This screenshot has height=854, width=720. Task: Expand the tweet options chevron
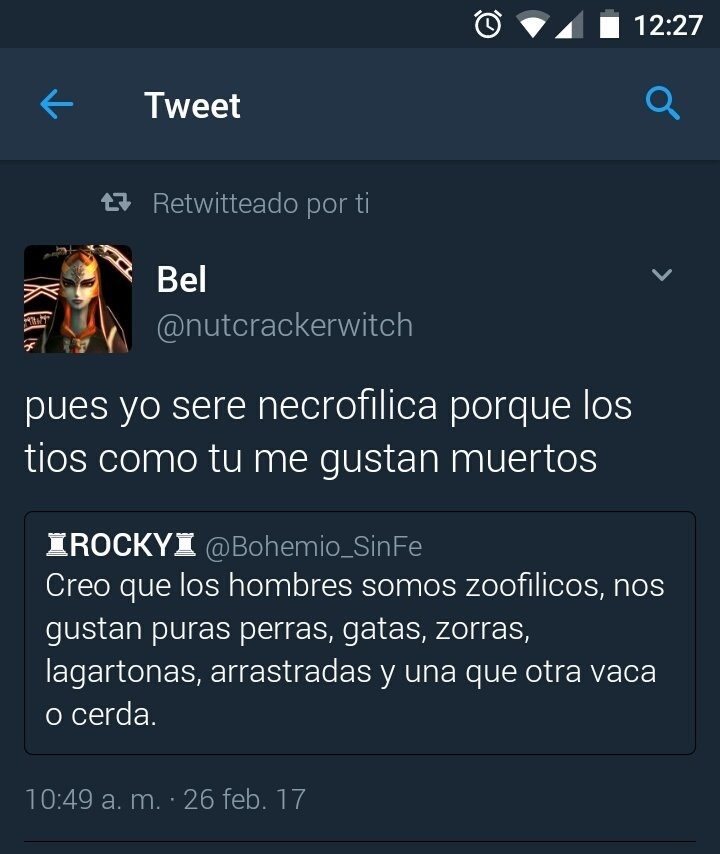point(662,275)
